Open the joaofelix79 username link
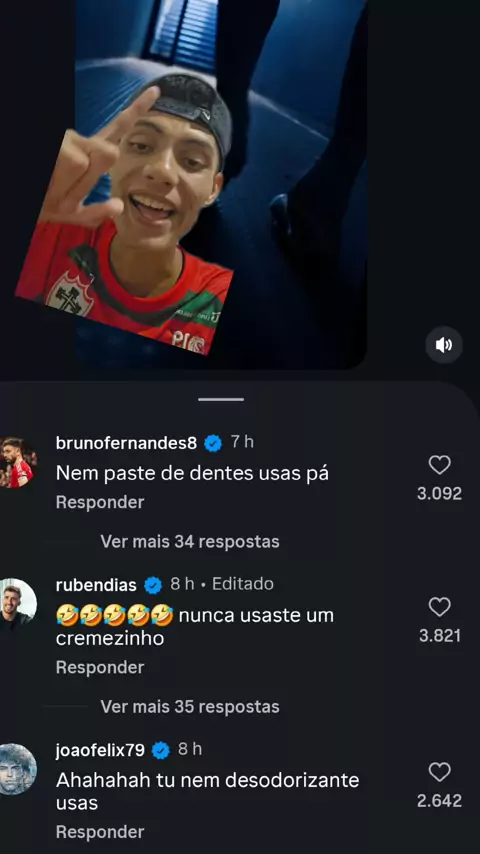 pos(100,750)
